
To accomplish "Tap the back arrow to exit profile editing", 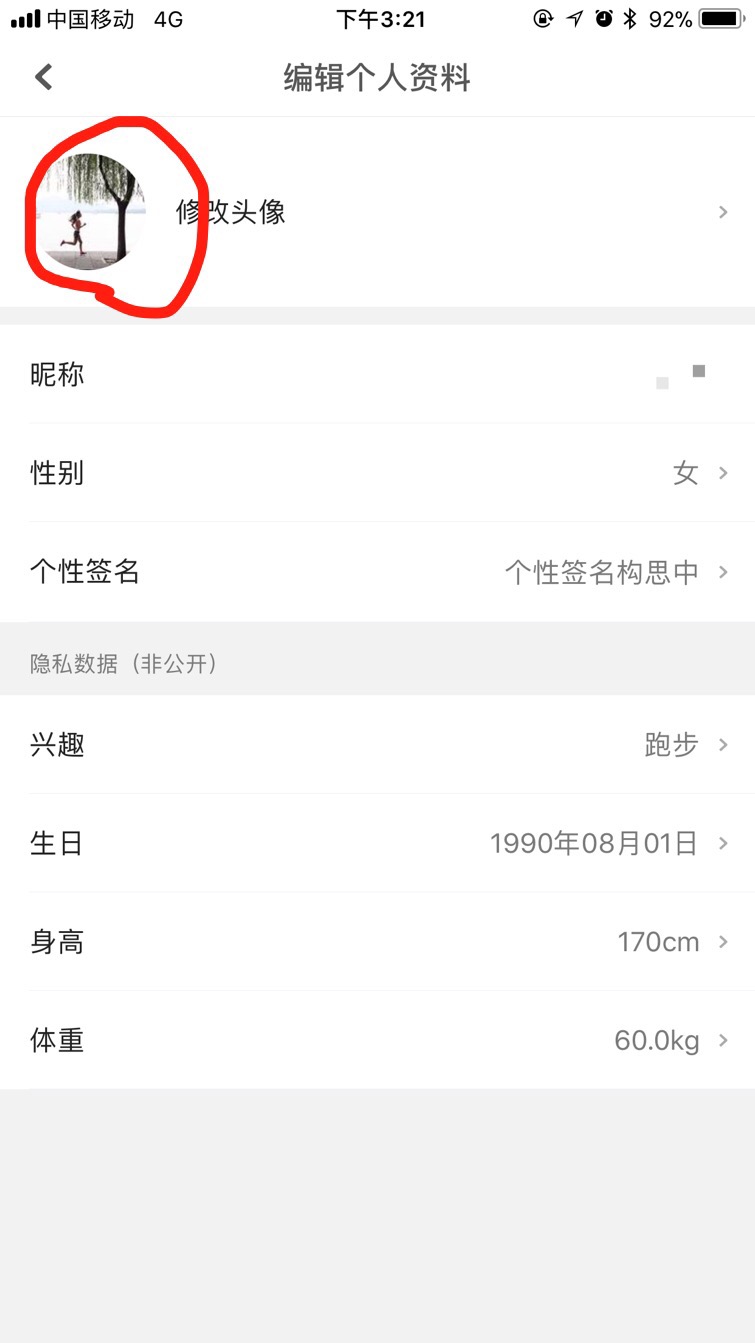I will [x=42, y=75].
